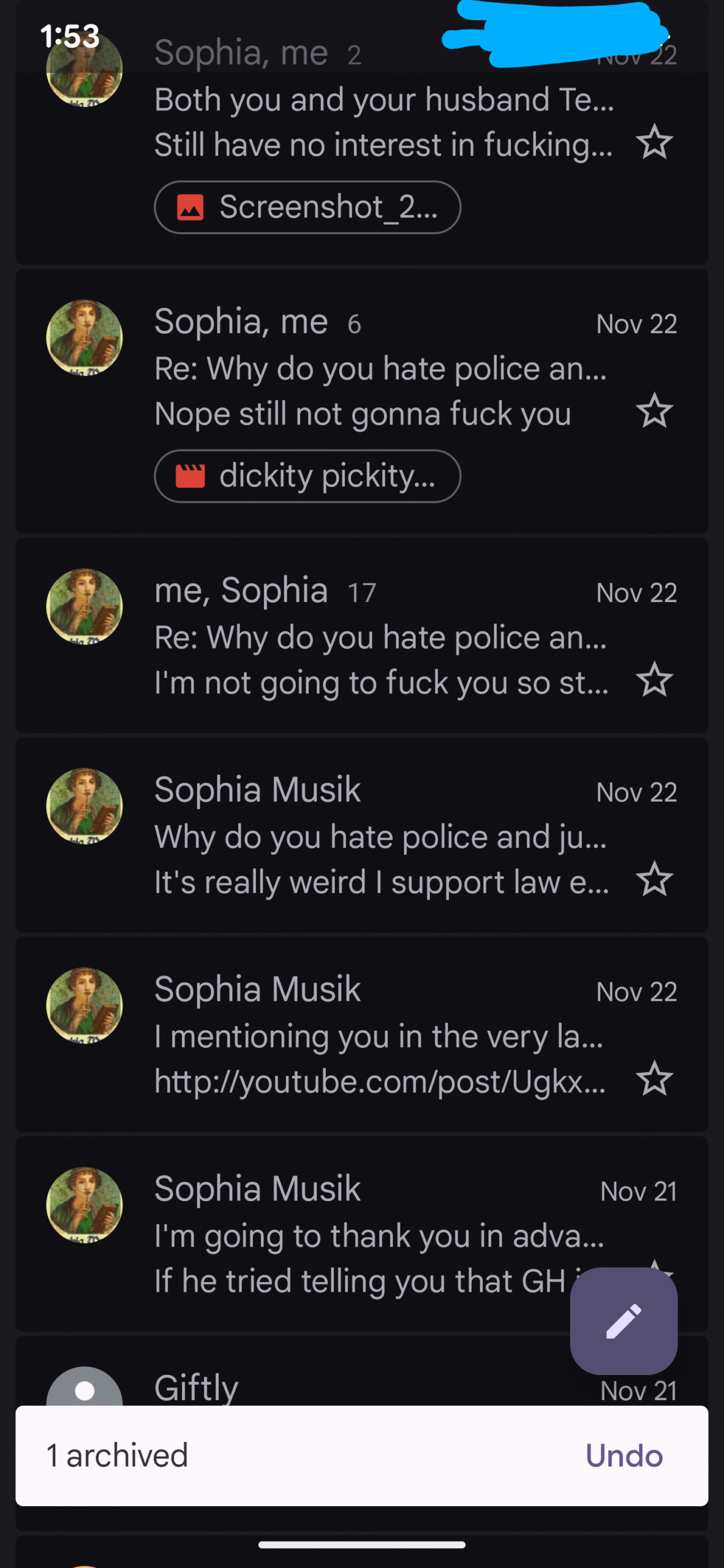Open the 'I'm going to thank you' email

coord(368,1235)
